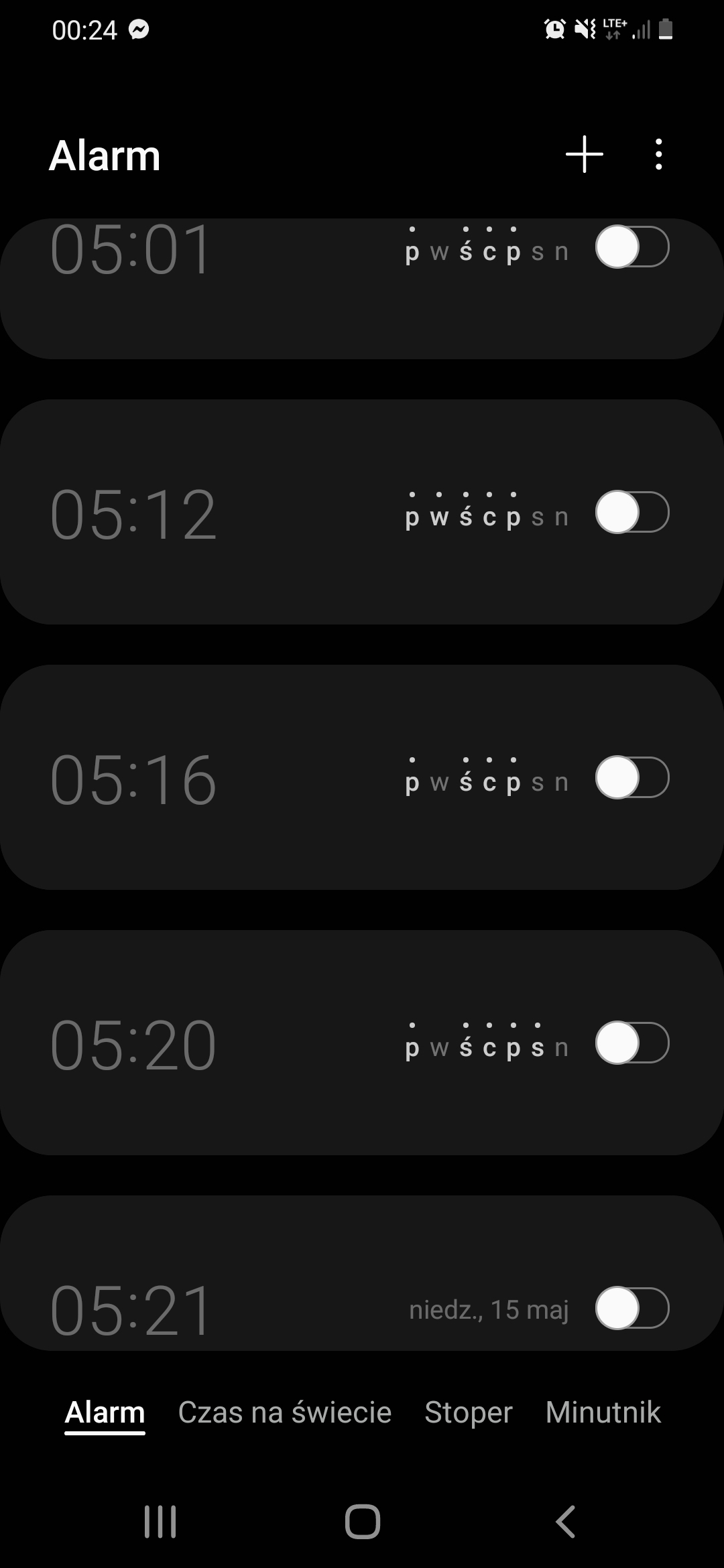Image resolution: width=724 pixels, height=1568 pixels.
Task: Open the Minutnik tab
Action: (x=603, y=1413)
